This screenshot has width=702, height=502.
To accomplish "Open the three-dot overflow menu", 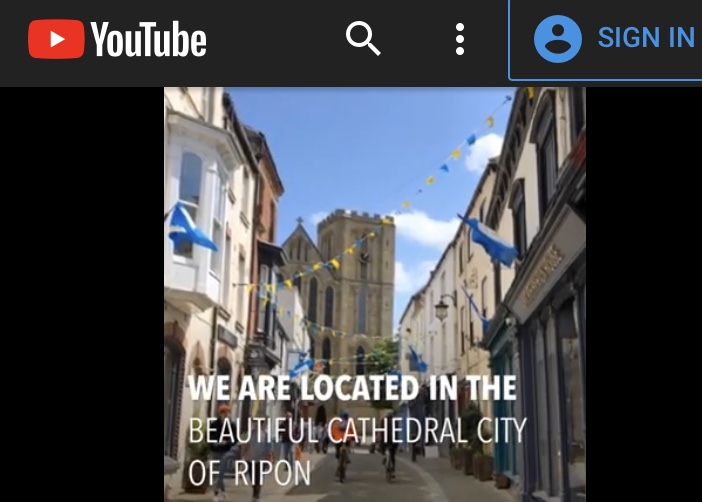I will (x=459, y=39).
